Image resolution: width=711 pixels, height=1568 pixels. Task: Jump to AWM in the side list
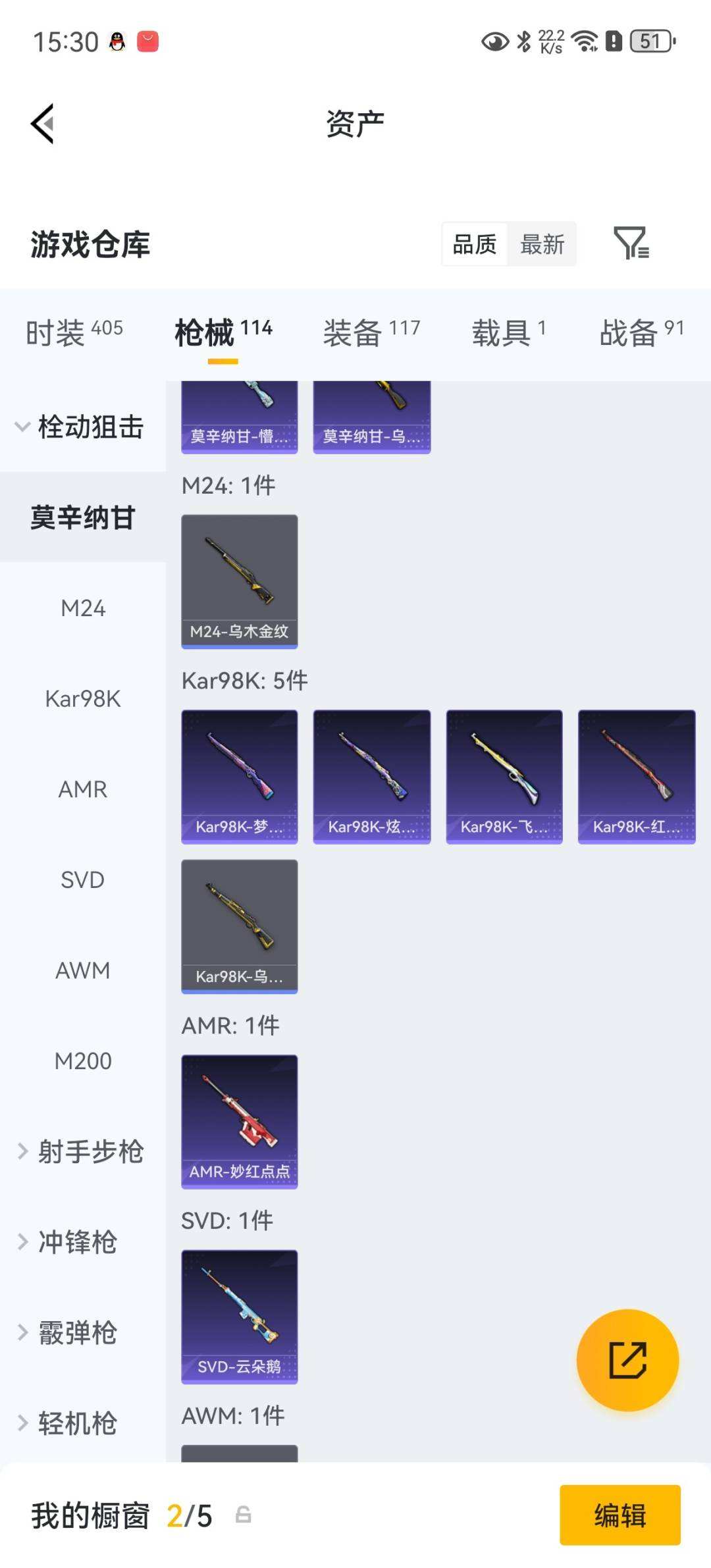(x=83, y=970)
